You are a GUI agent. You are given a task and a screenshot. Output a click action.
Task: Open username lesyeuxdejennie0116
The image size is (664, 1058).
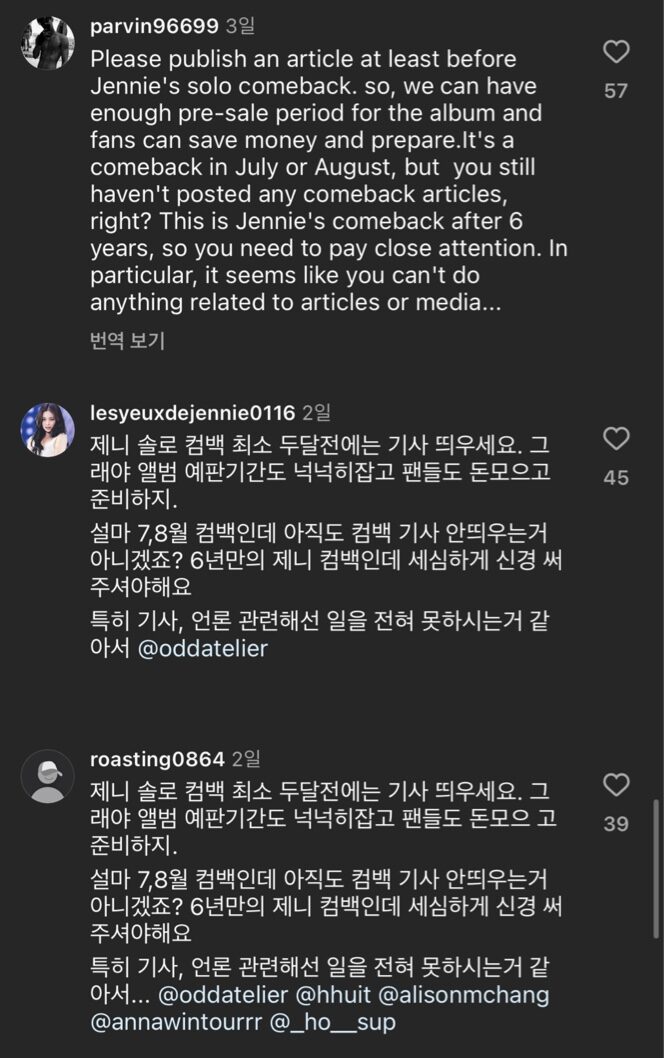click(x=192, y=412)
